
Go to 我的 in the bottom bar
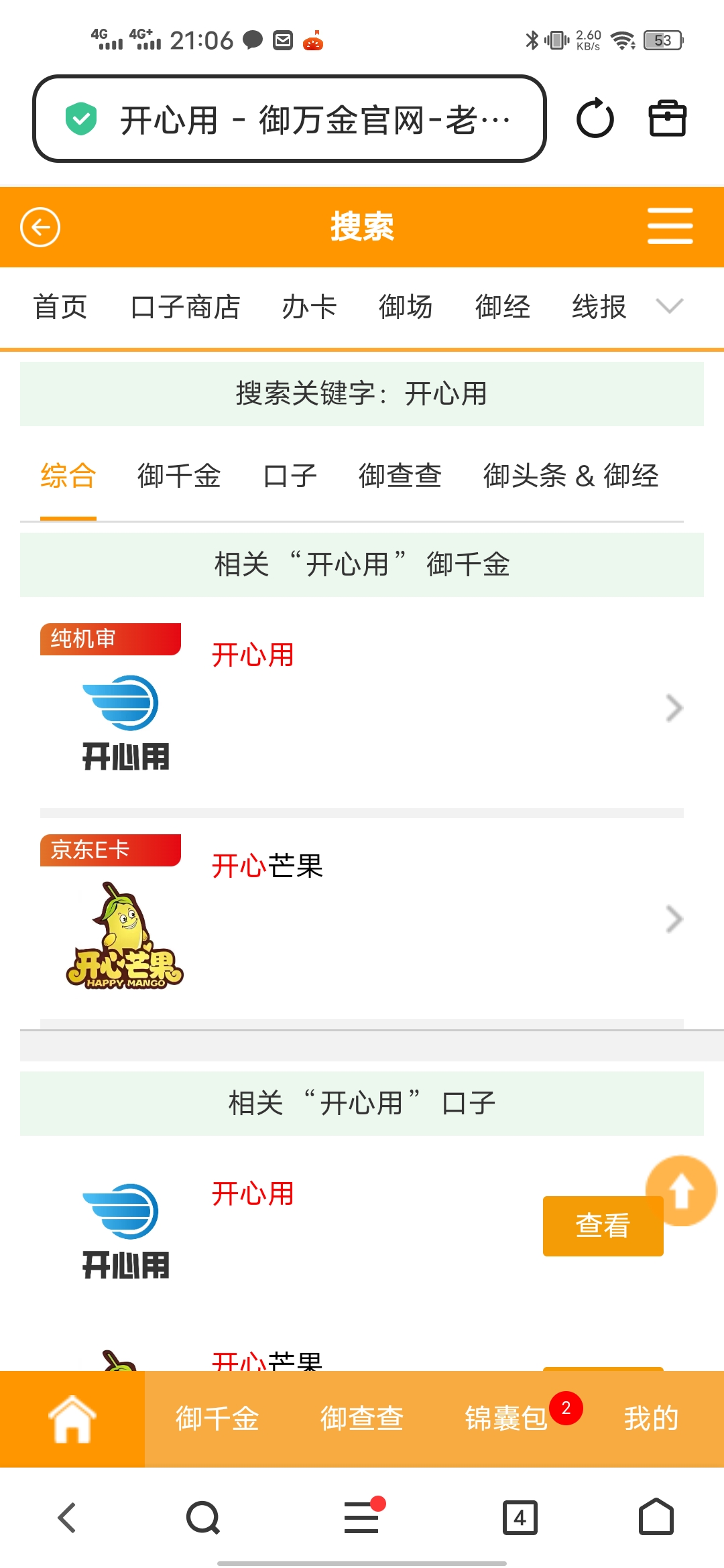pyautogui.click(x=651, y=1419)
